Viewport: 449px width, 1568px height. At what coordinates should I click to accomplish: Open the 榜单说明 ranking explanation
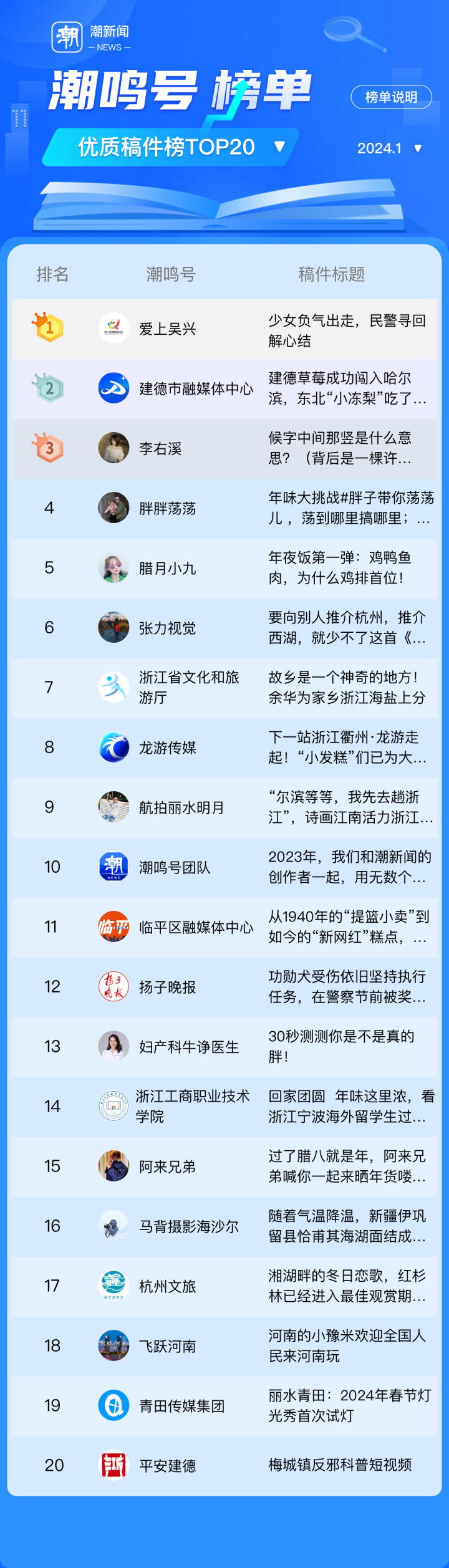(x=391, y=97)
